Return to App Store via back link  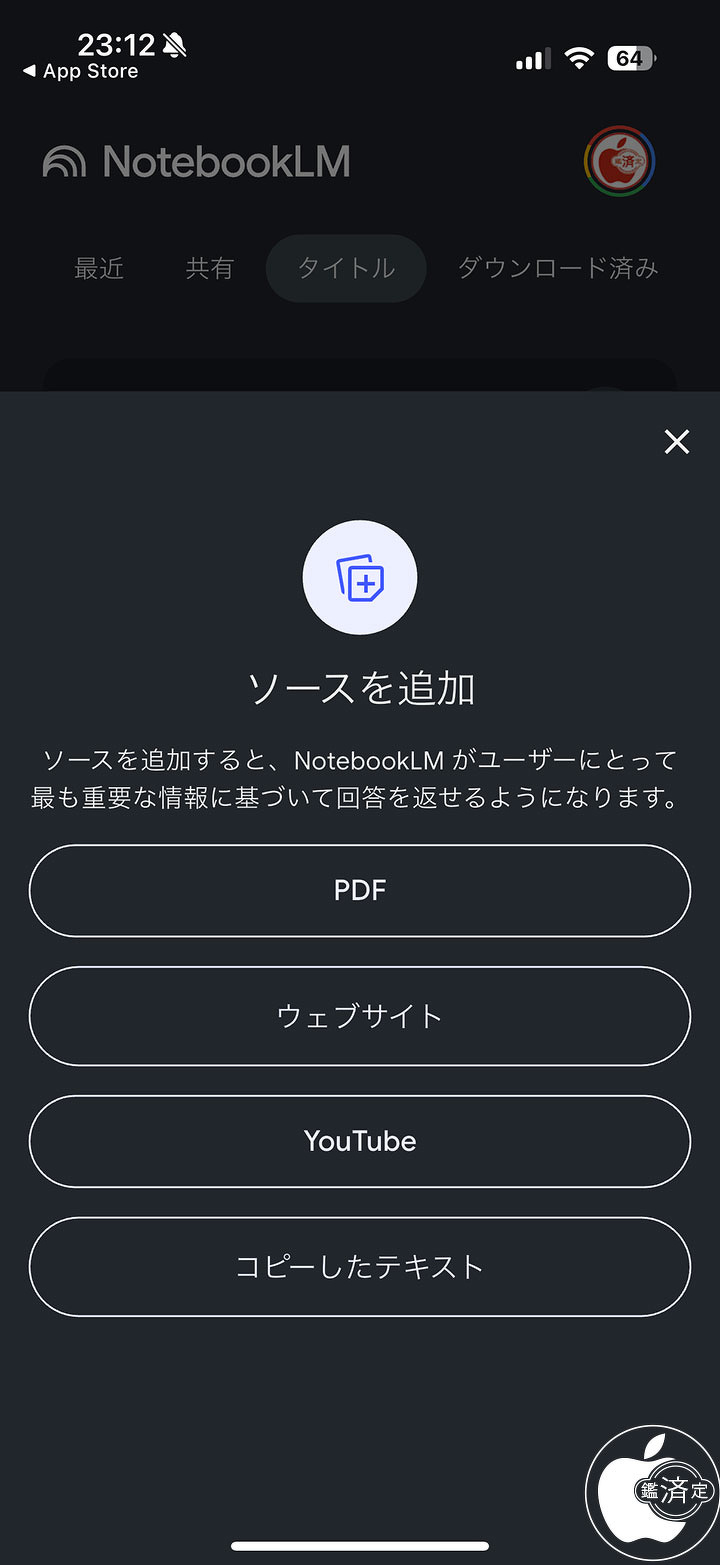pos(80,72)
